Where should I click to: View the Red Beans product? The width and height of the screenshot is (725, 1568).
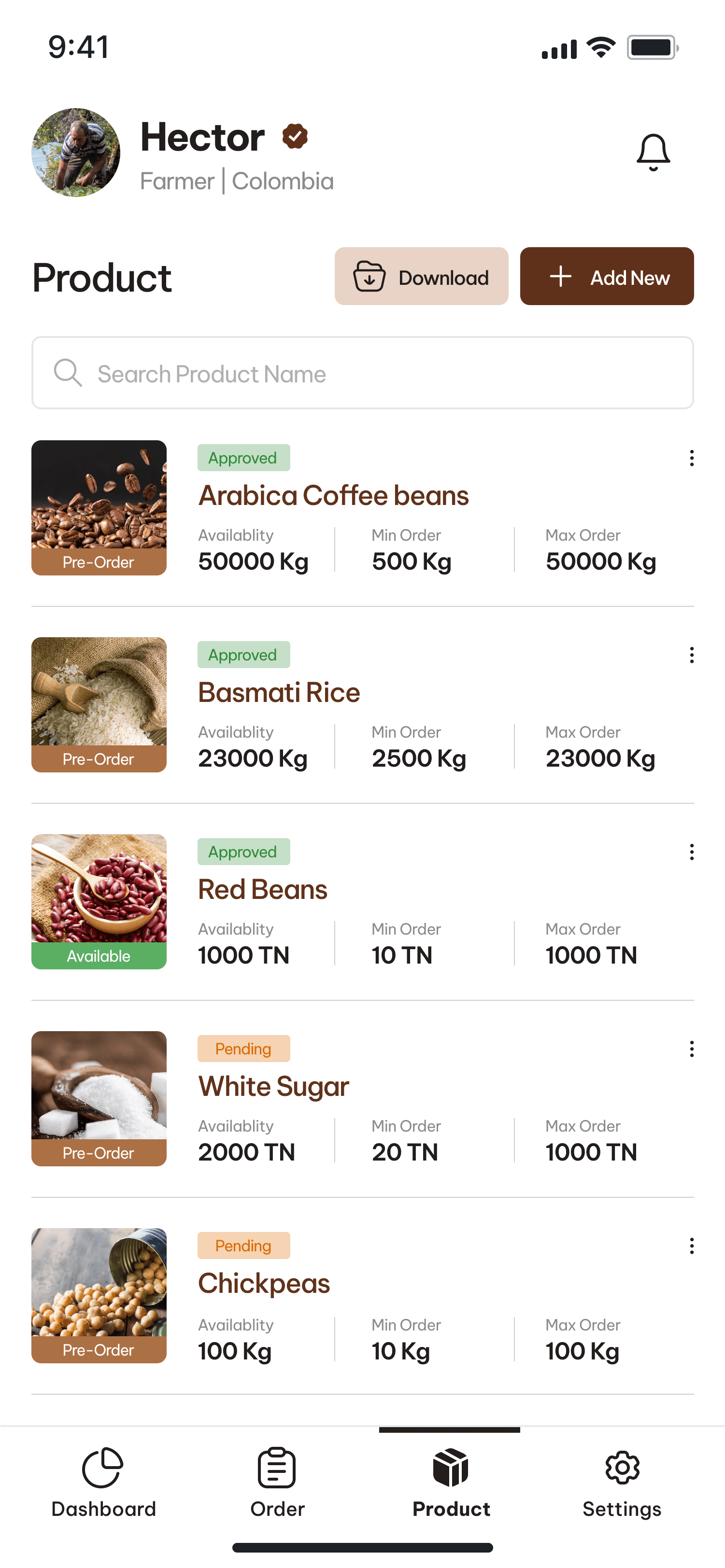263,890
